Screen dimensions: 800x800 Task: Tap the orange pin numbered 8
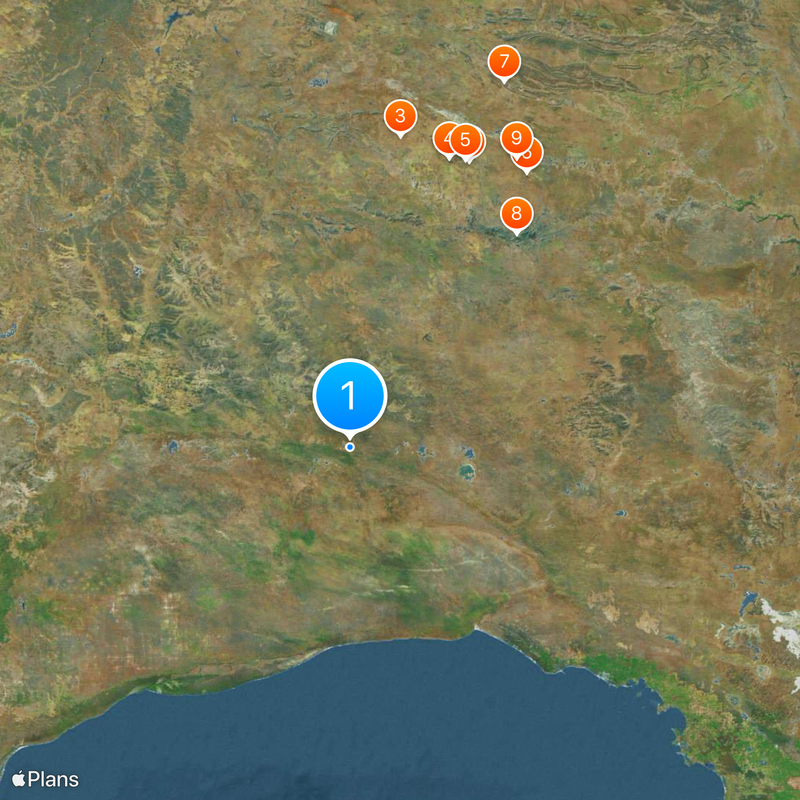coord(516,213)
